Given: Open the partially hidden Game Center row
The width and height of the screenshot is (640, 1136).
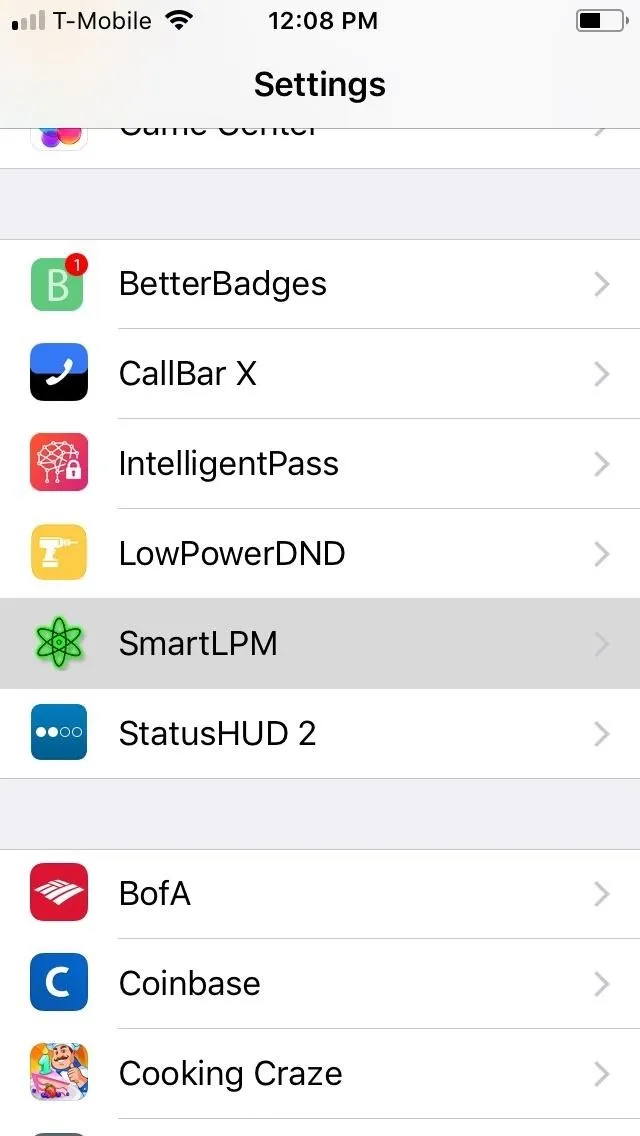Looking at the screenshot, I should coord(320,149).
